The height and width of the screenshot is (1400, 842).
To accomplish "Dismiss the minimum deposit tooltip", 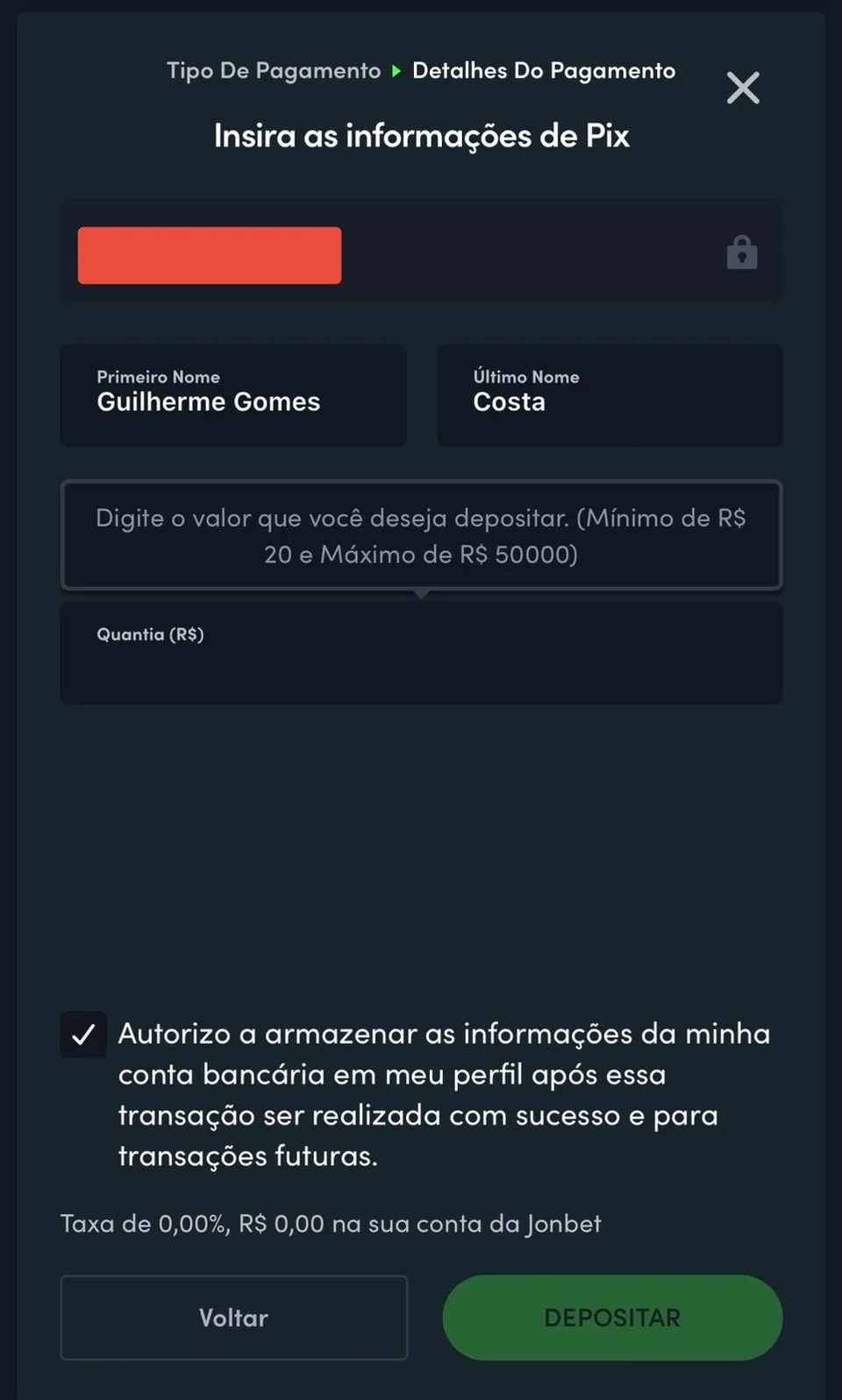I will click(x=421, y=536).
